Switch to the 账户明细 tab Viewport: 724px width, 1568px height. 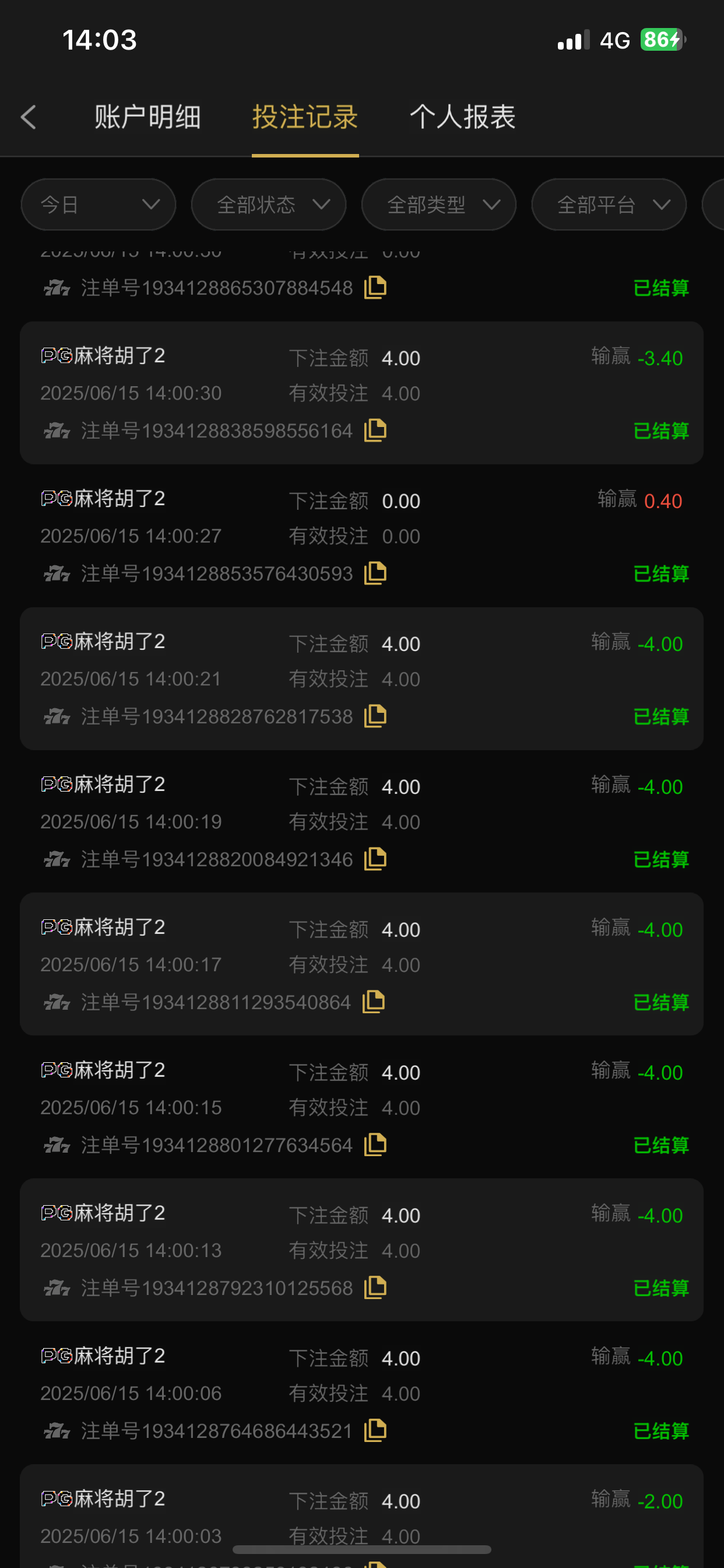click(147, 117)
